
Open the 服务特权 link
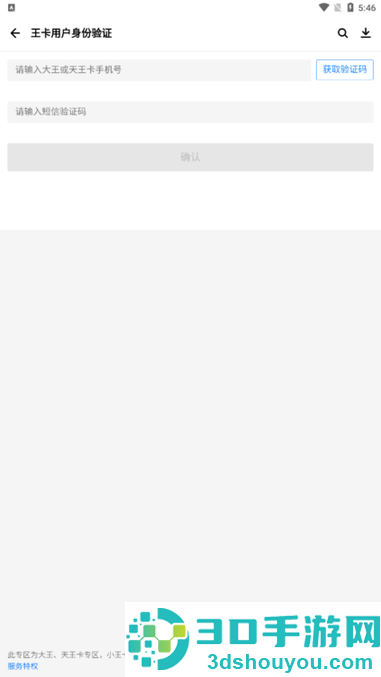(23, 666)
